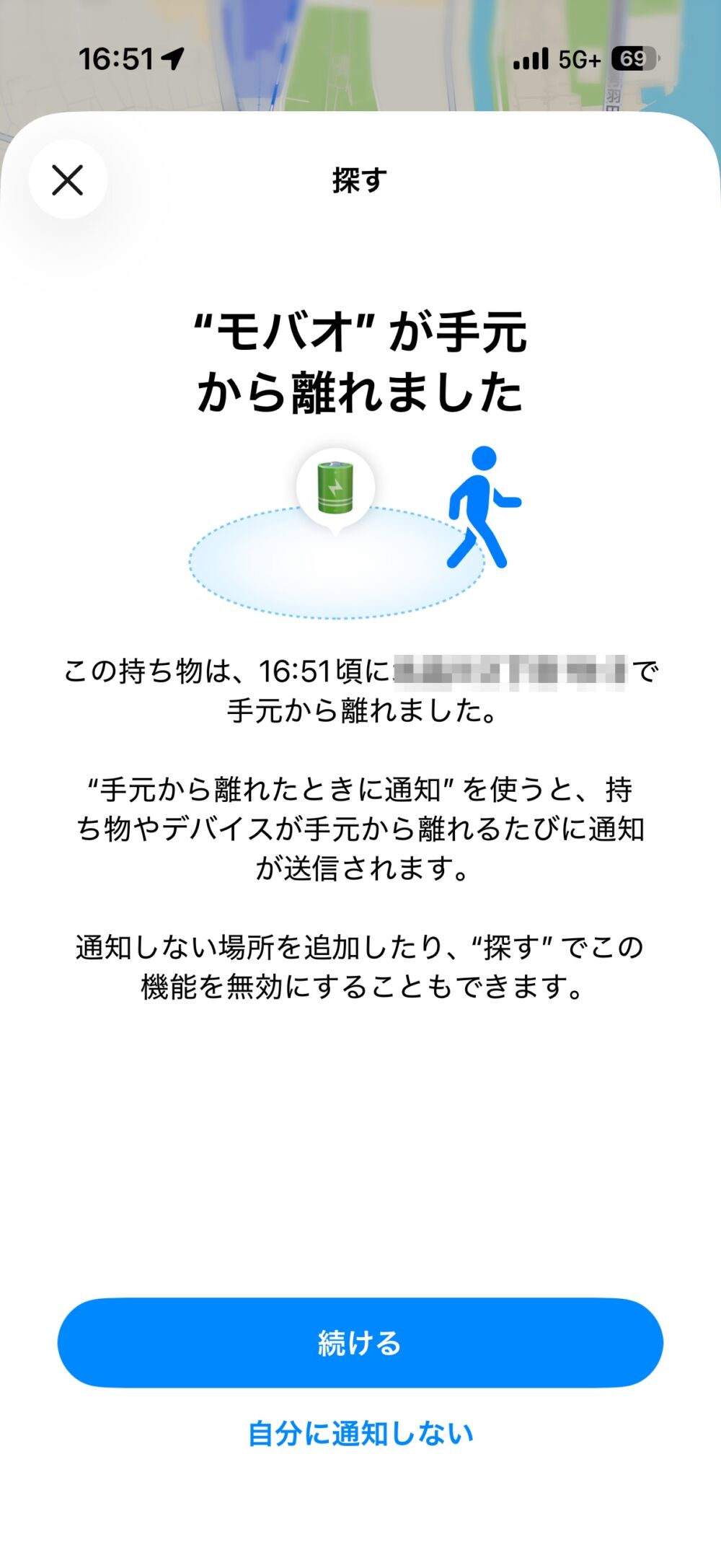The width and height of the screenshot is (721, 1568).
Task: Close the 探す sheet with X
Action: (68, 180)
